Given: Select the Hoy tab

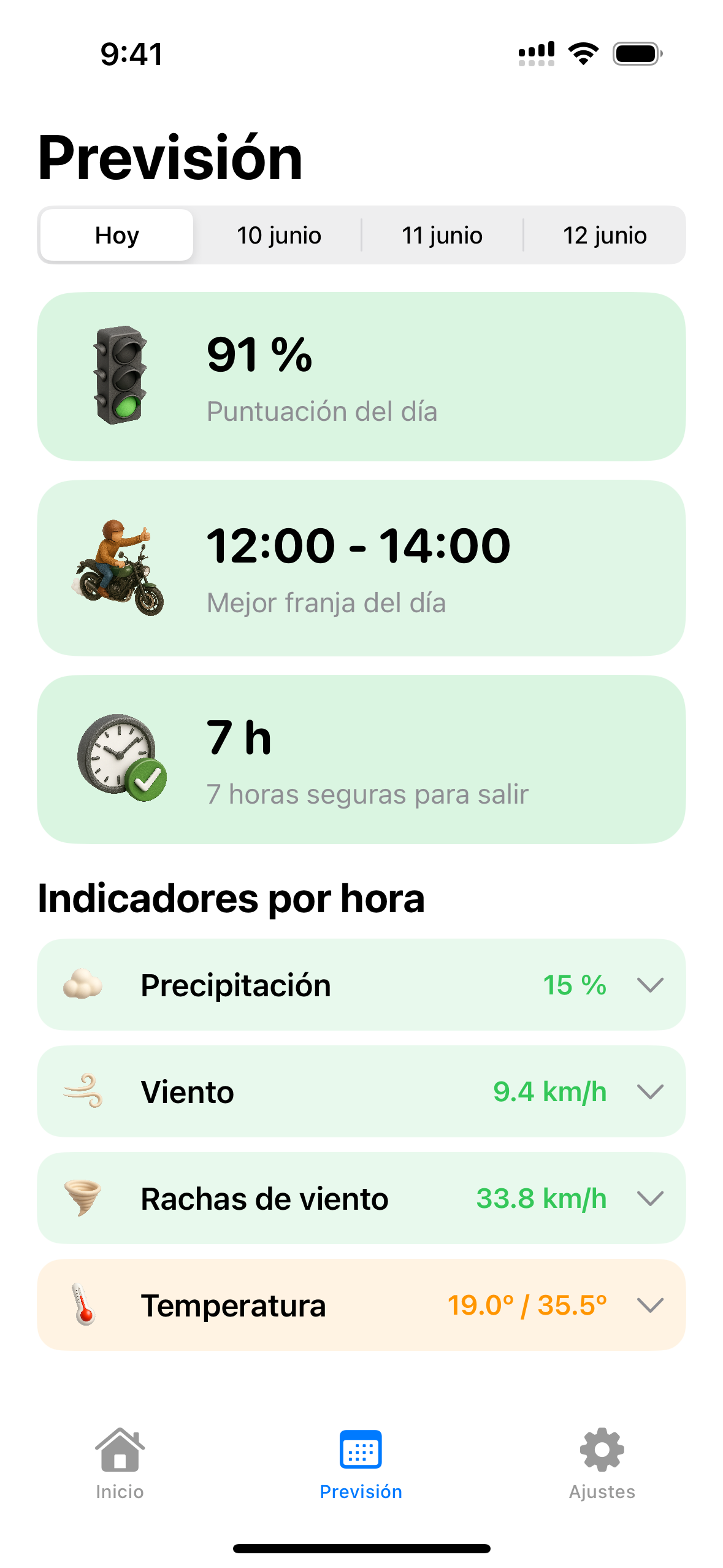Looking at the screenshot, I should pos(117,234).
